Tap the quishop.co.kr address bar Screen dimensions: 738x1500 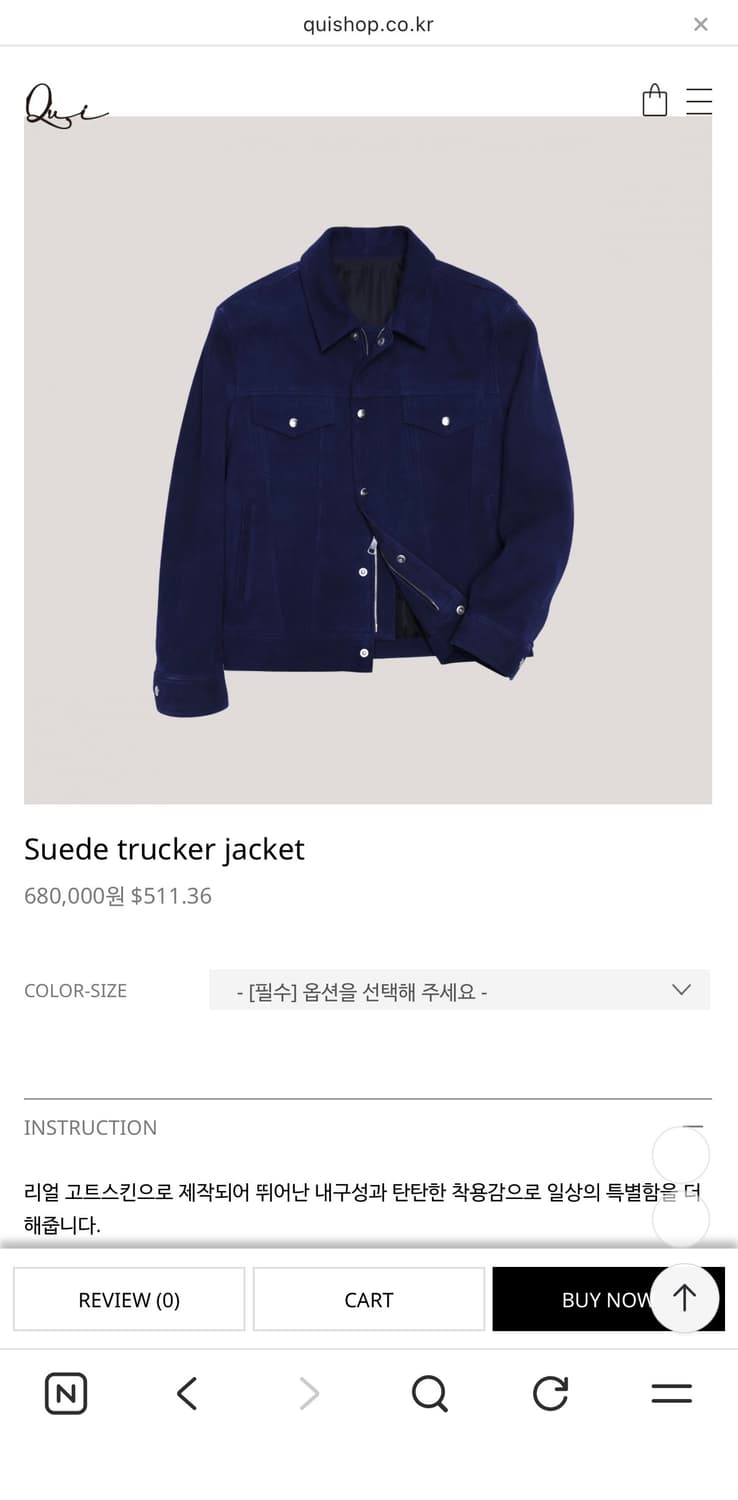tap(368, 24)
